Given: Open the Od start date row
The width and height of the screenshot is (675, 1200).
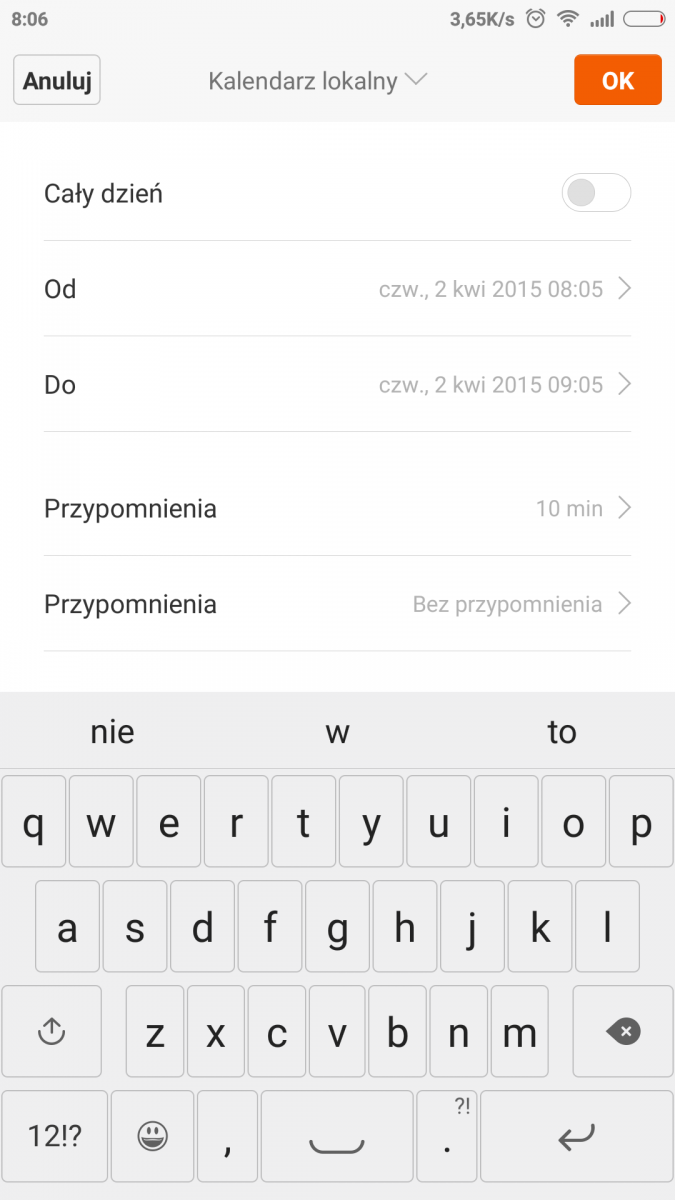Looking at the screenshot, I should (x=337, y=289).
